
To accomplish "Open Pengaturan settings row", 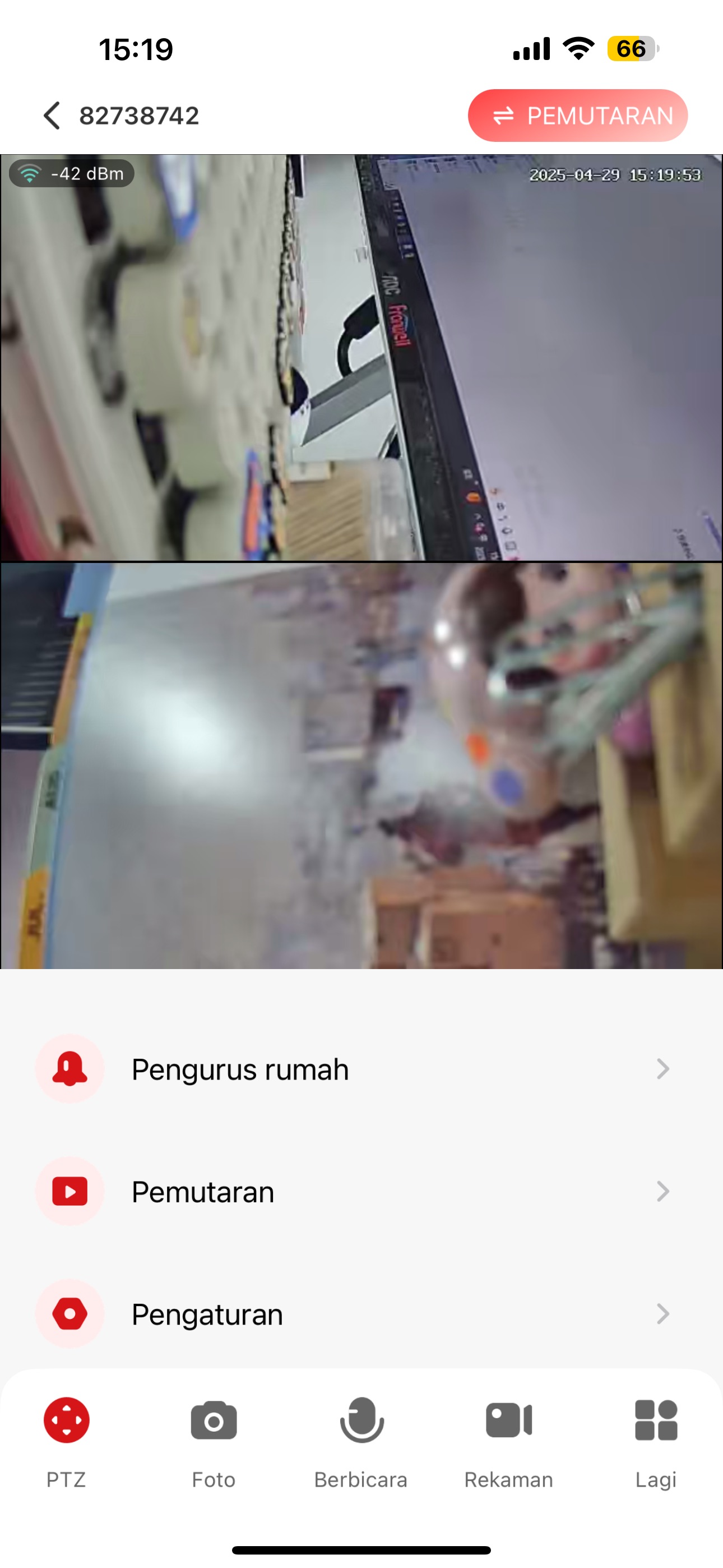I will coord(361,1314).
